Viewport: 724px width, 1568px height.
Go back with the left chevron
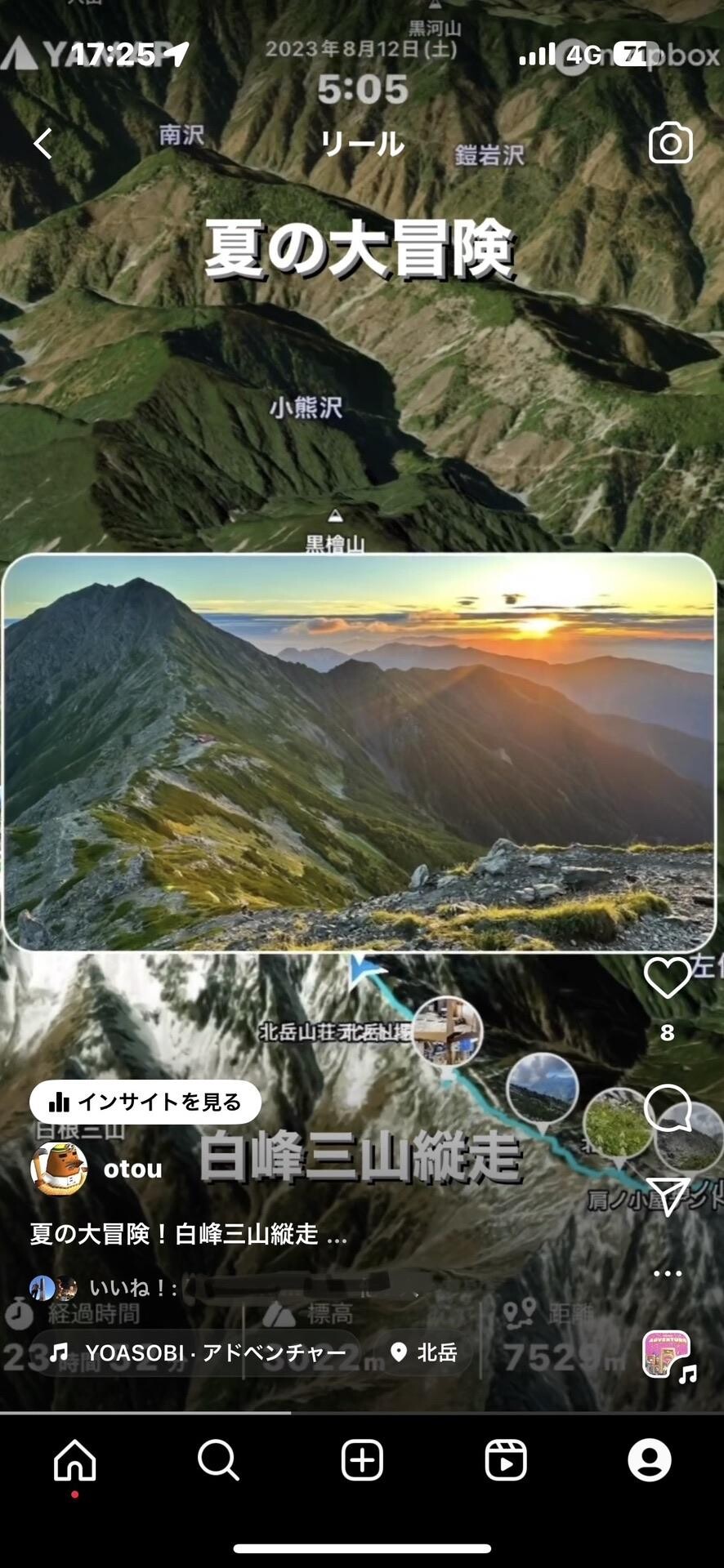[x=42, y=144]
